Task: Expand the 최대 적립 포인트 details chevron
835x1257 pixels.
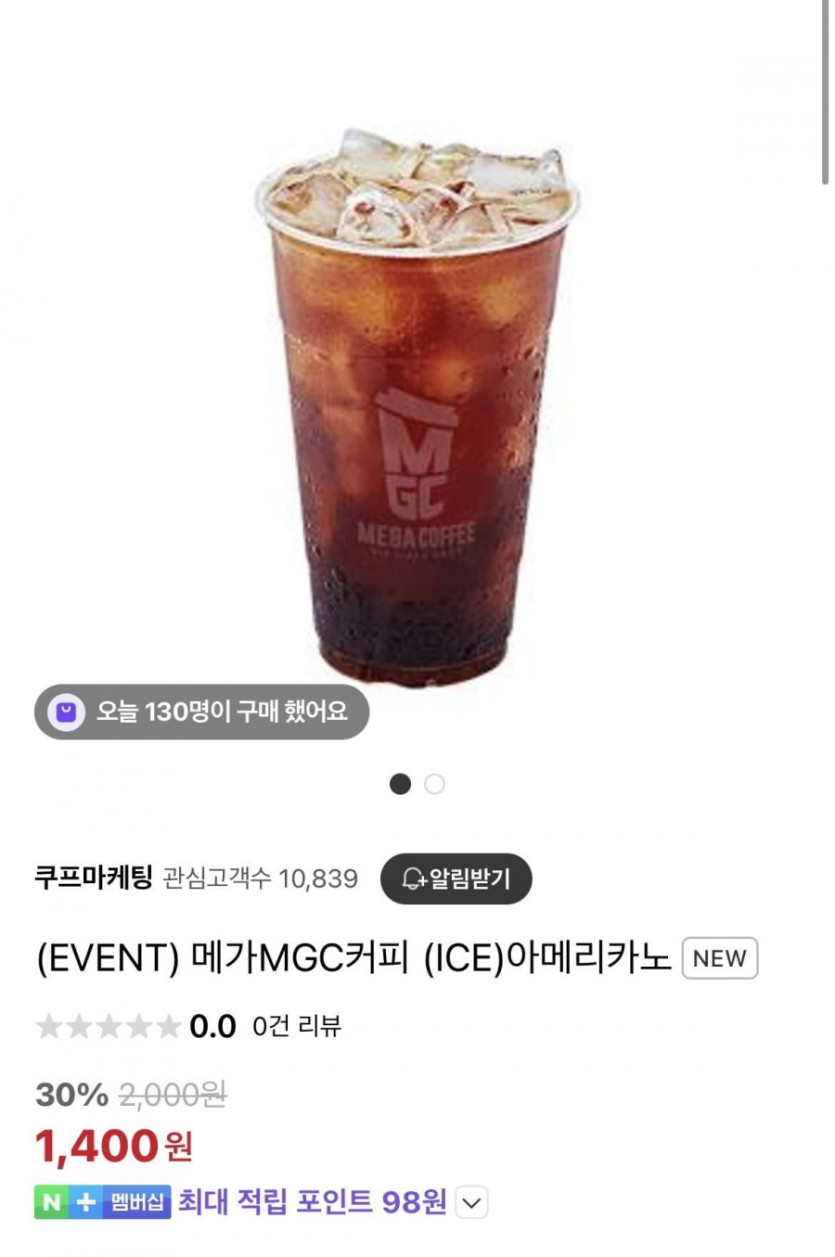Action: point(471,1202)
